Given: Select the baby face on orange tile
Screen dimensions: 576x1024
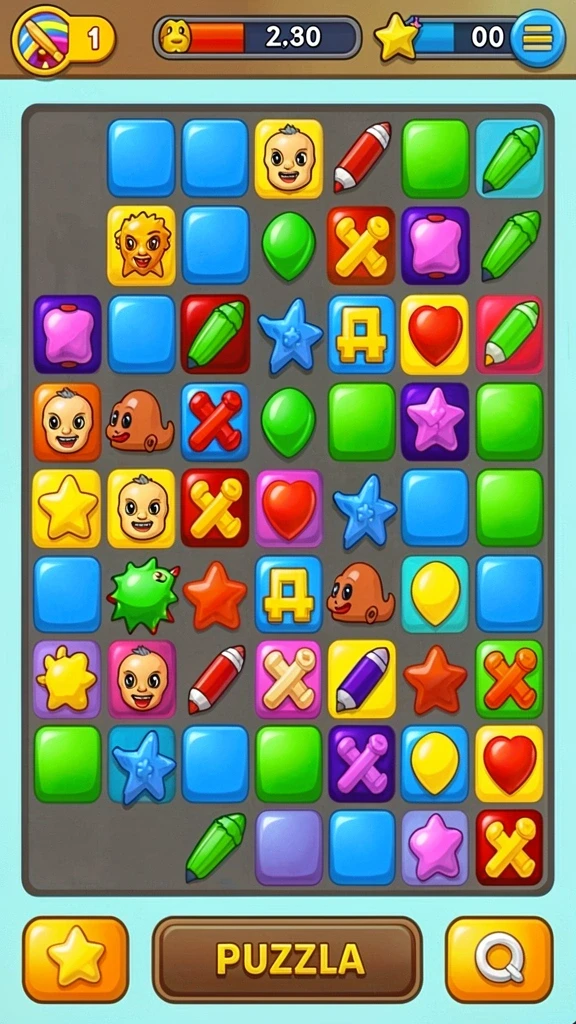Looking at the screenshot, I should pyautogui.click(x=67, y=421).
